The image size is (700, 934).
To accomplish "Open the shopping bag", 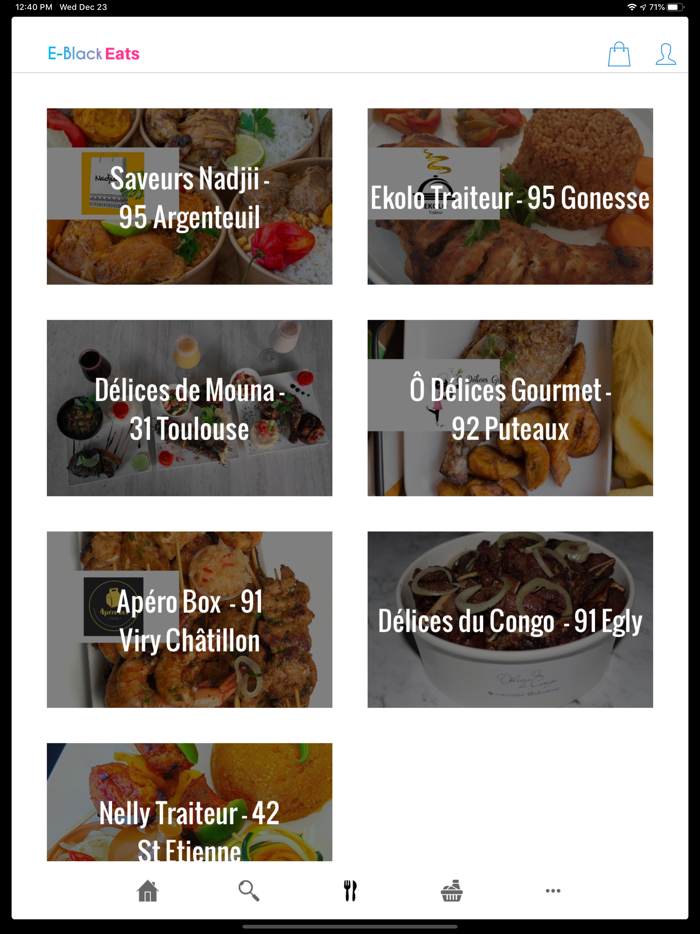I will pyautogui.click(x=619, y=54).
